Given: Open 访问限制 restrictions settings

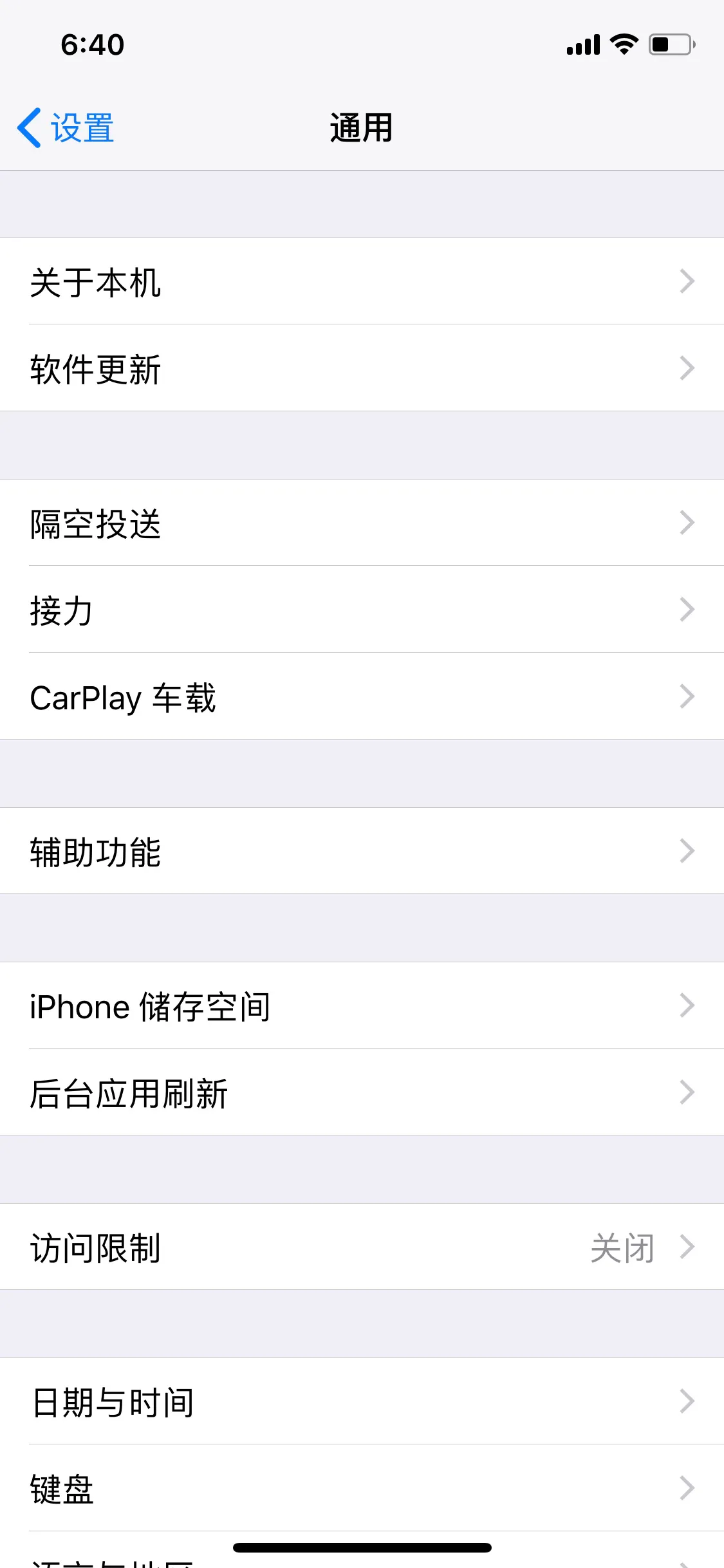Looking at the screenshot, I should (95, 1247).
